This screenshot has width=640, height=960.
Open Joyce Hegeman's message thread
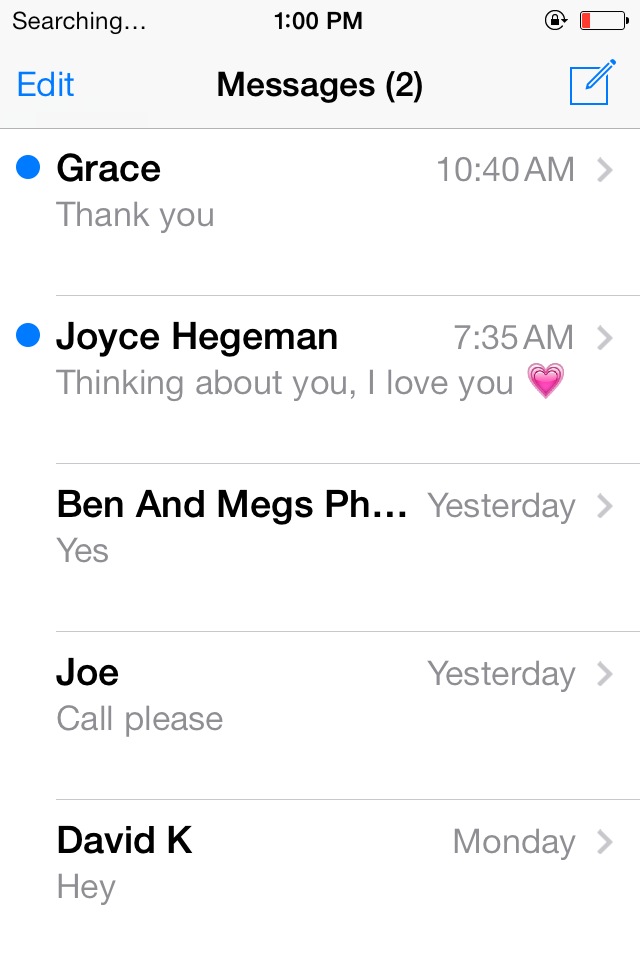pos(320,360)
